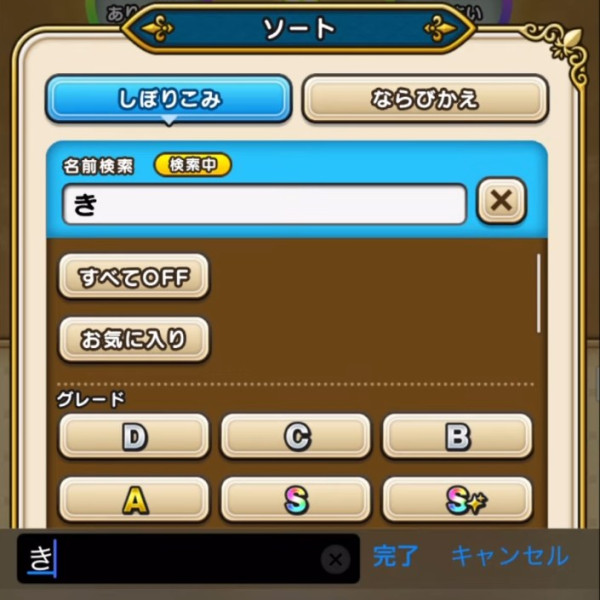Focus the keyboard text entry field
This screenshot has width=600, height=600.
[180, 558]
